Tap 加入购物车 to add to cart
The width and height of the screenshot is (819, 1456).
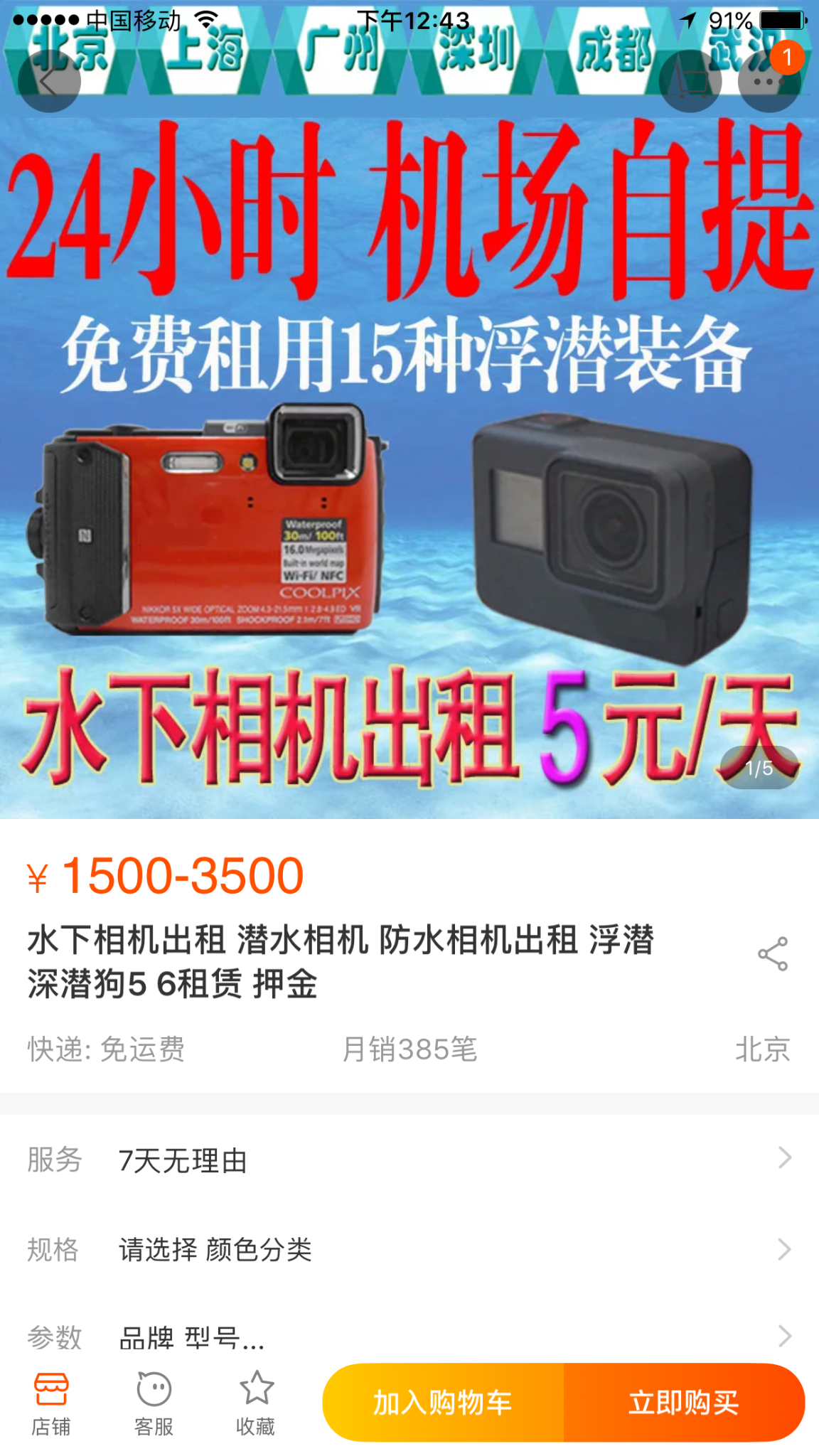click(443, 1403)
